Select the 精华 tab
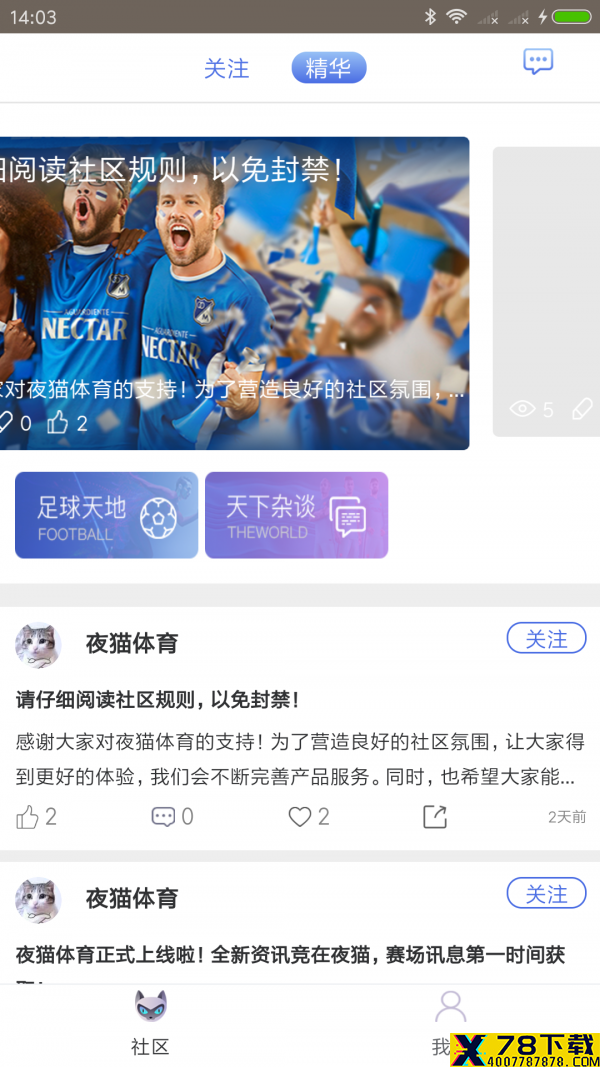Image resolution: width=600 pixels, height=1067 pixels. pyautogui.click(x=329, y=68)
